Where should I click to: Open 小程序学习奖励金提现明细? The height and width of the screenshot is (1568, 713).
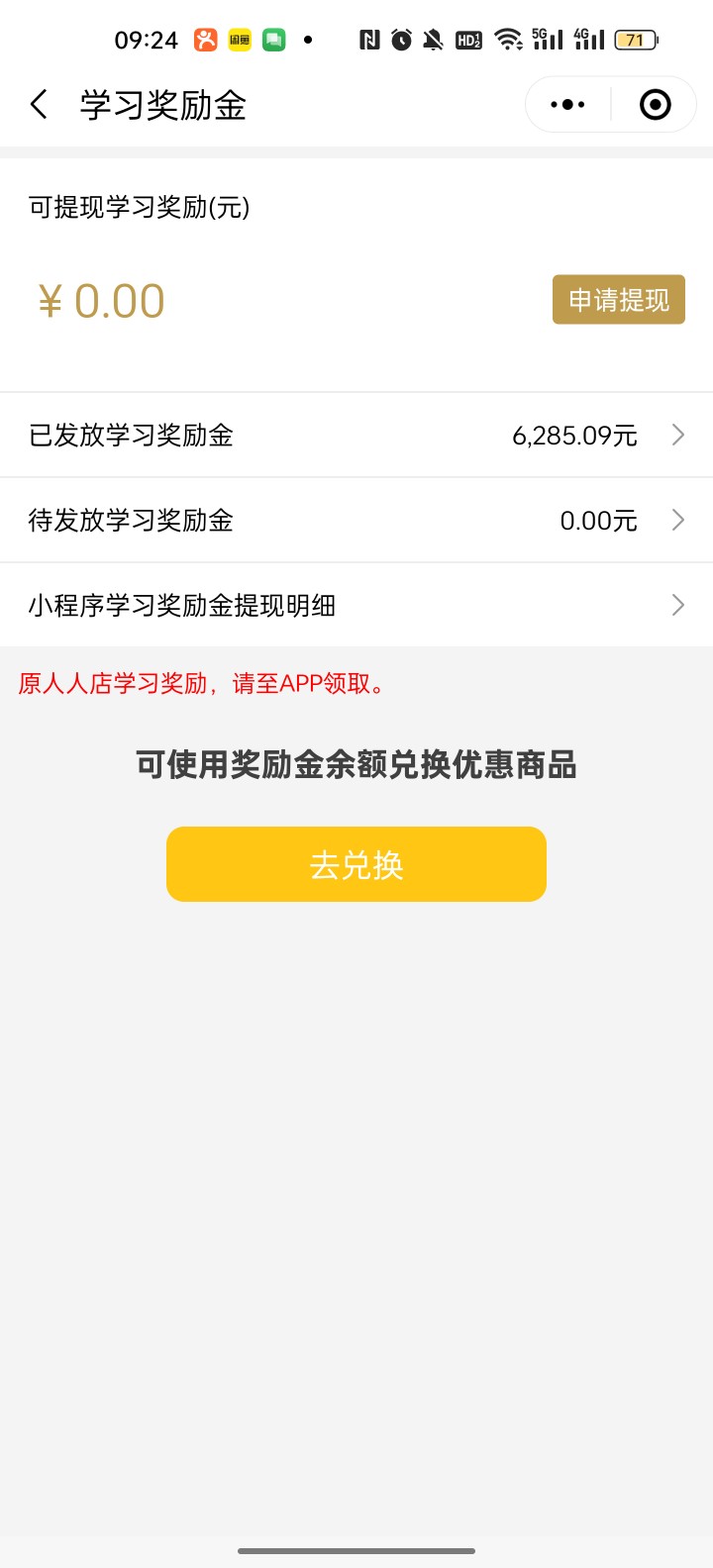coord(356,606)
